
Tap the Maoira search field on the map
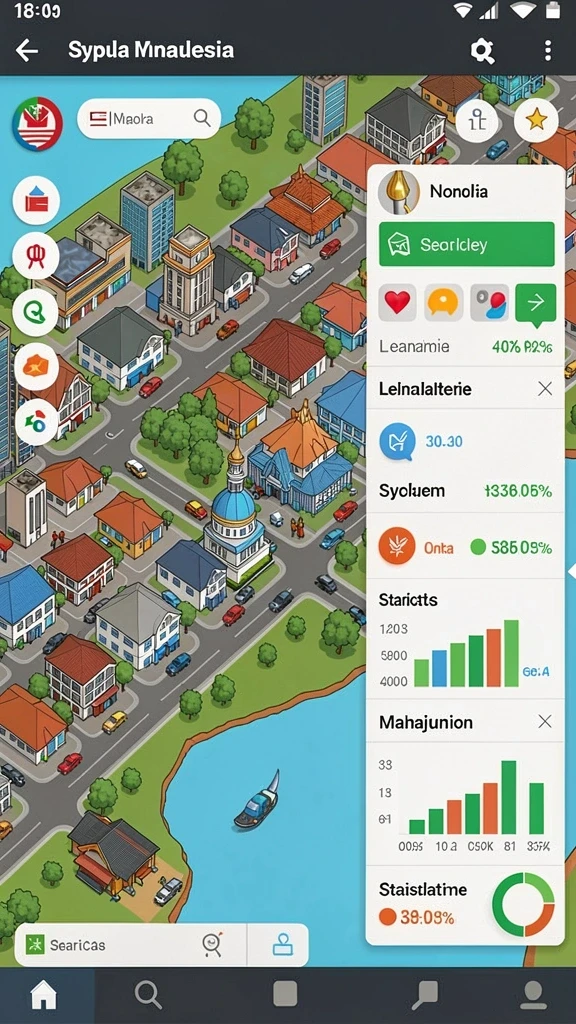click(x=149, y=118)
